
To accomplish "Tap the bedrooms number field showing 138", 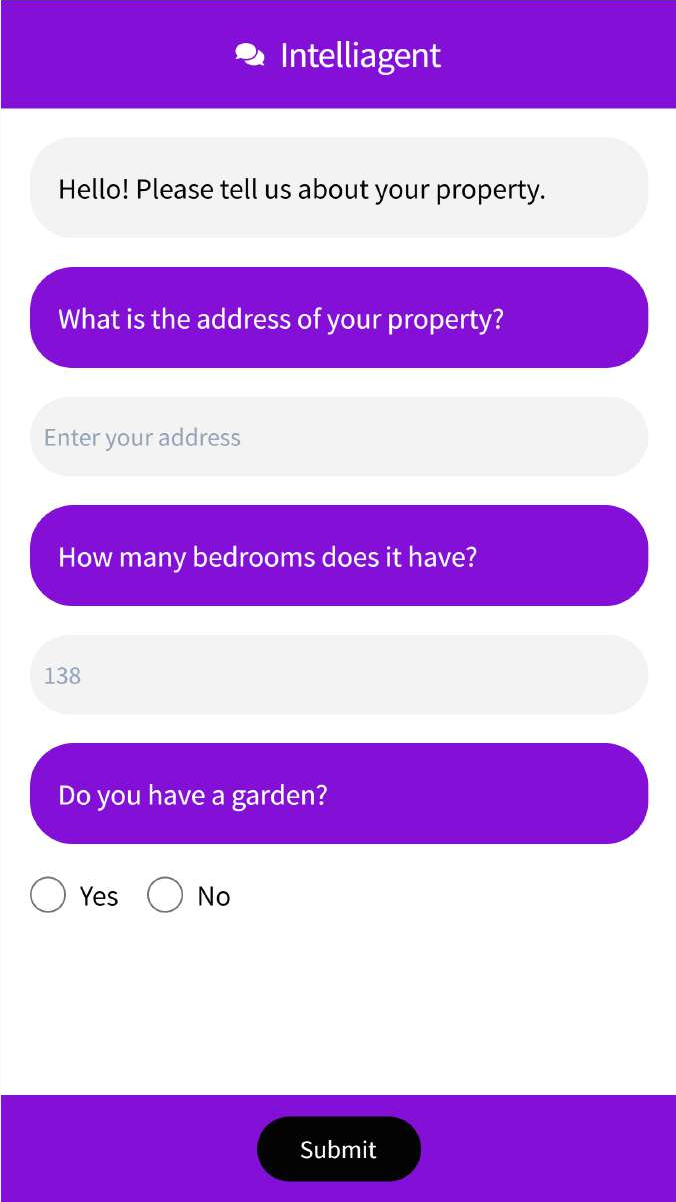I will click(x=338, y=675).
